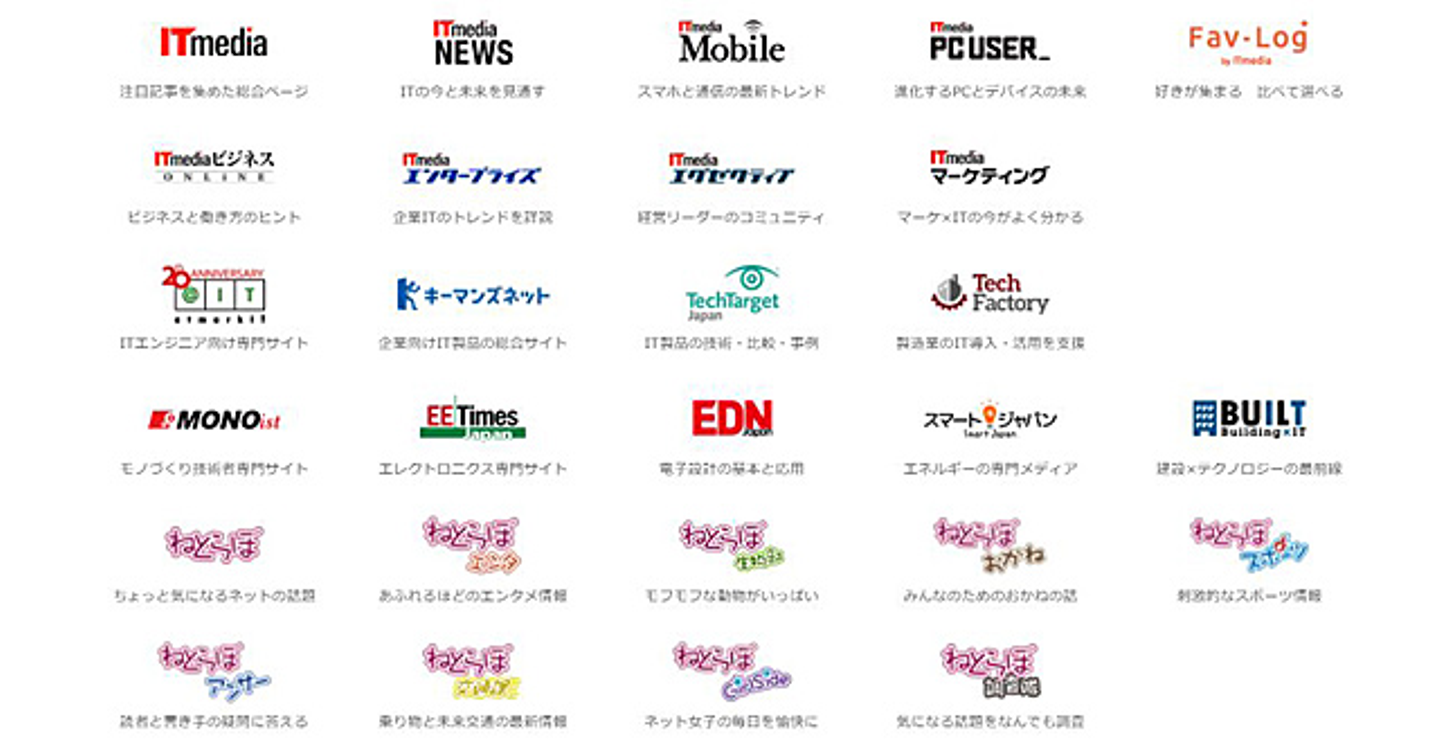Viewport: 1440px width, 743px height.
Task: Go to ねとらぼ アンサー
Action: [x=213, y=670]
